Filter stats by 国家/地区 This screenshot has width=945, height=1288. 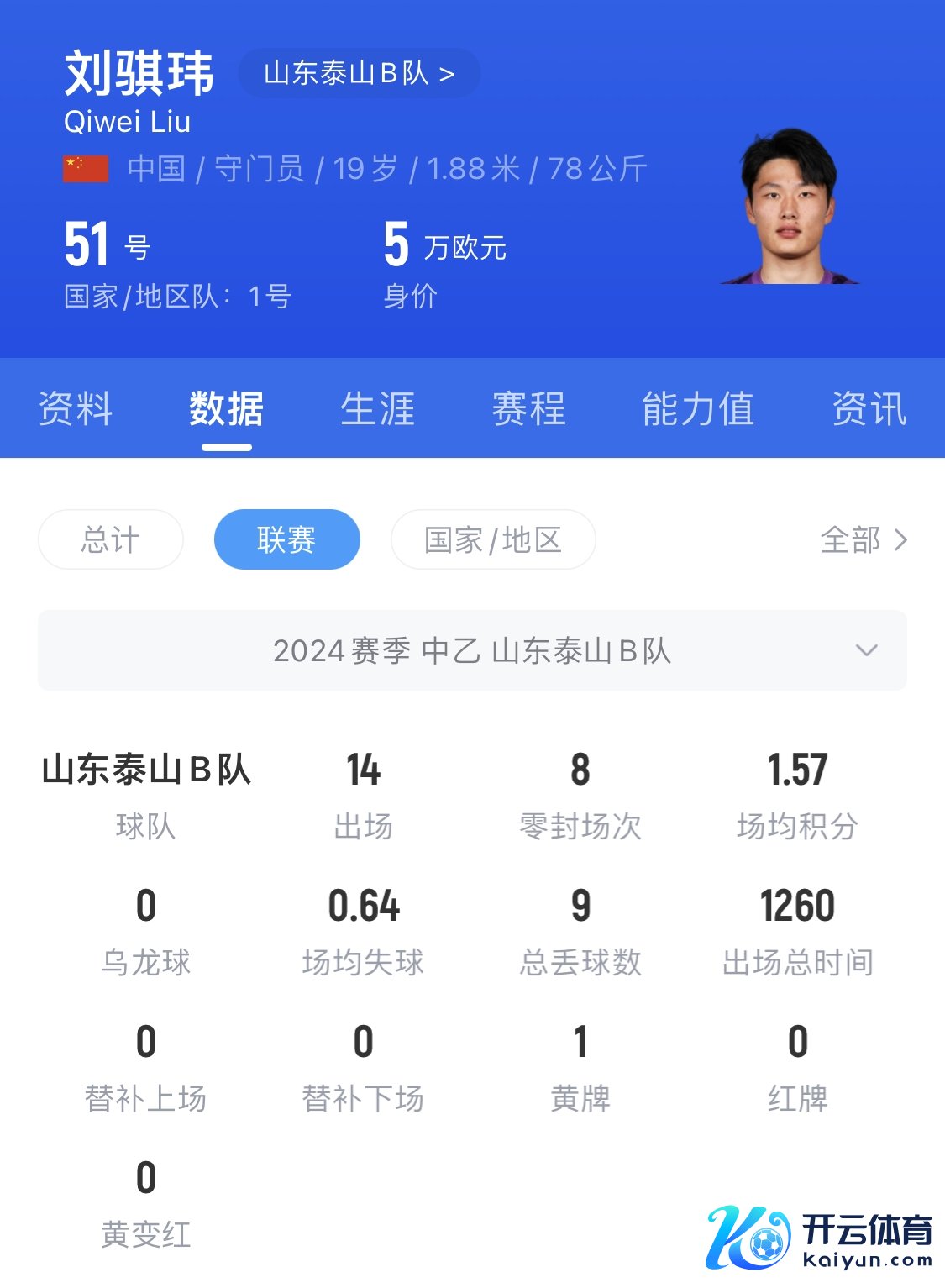(x=493, y=539)
